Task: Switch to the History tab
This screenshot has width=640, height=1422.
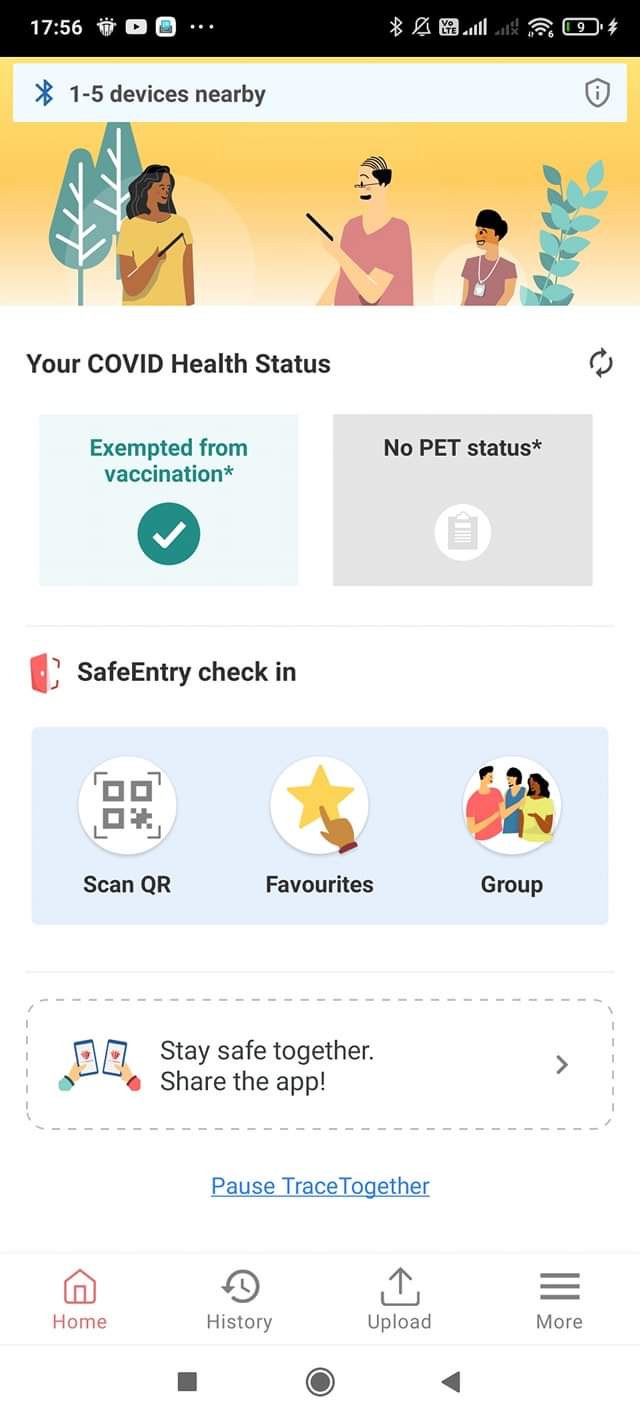Action: (x=239, y=1298)
